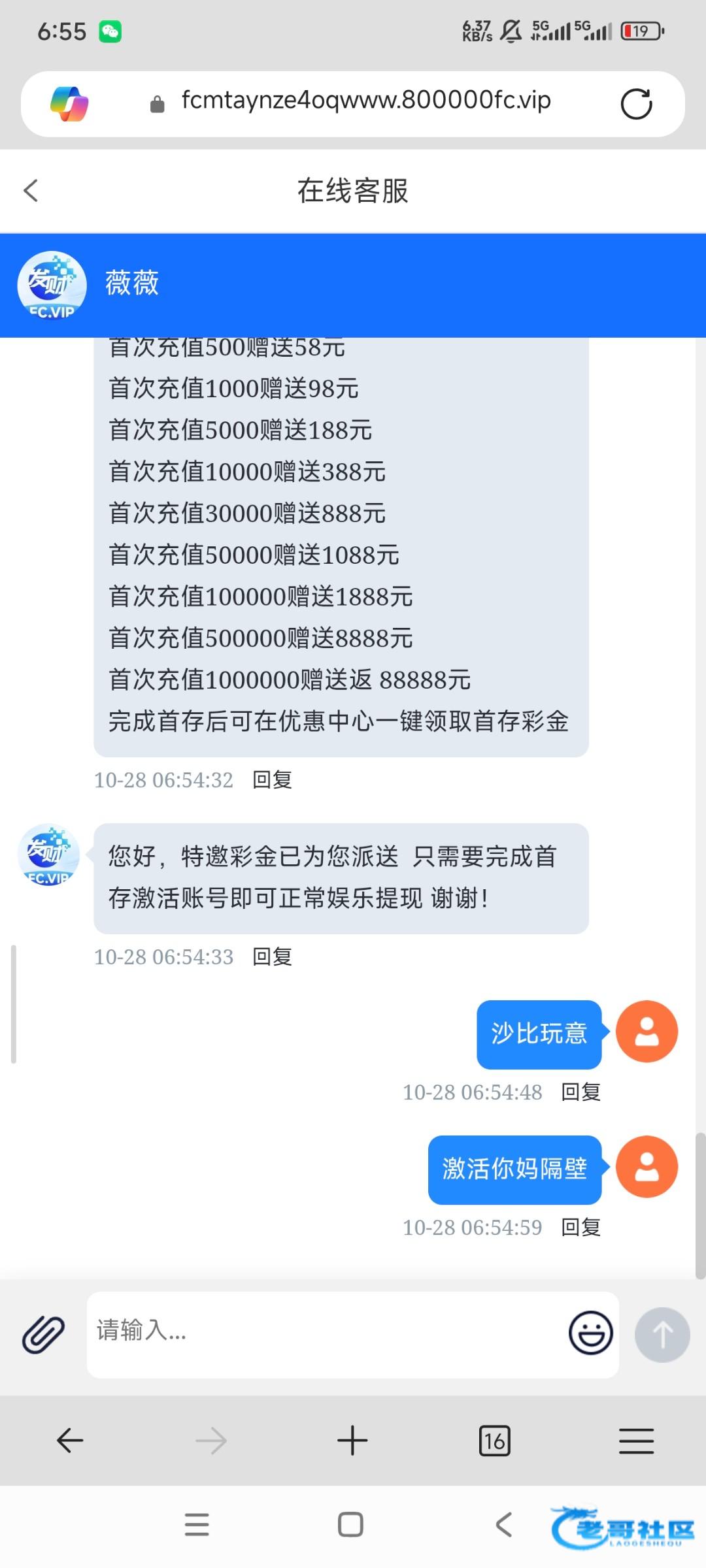Reload the page in the browser
Image resolution: width=706 pixels, height=1568 pixels.
point(636,103)
